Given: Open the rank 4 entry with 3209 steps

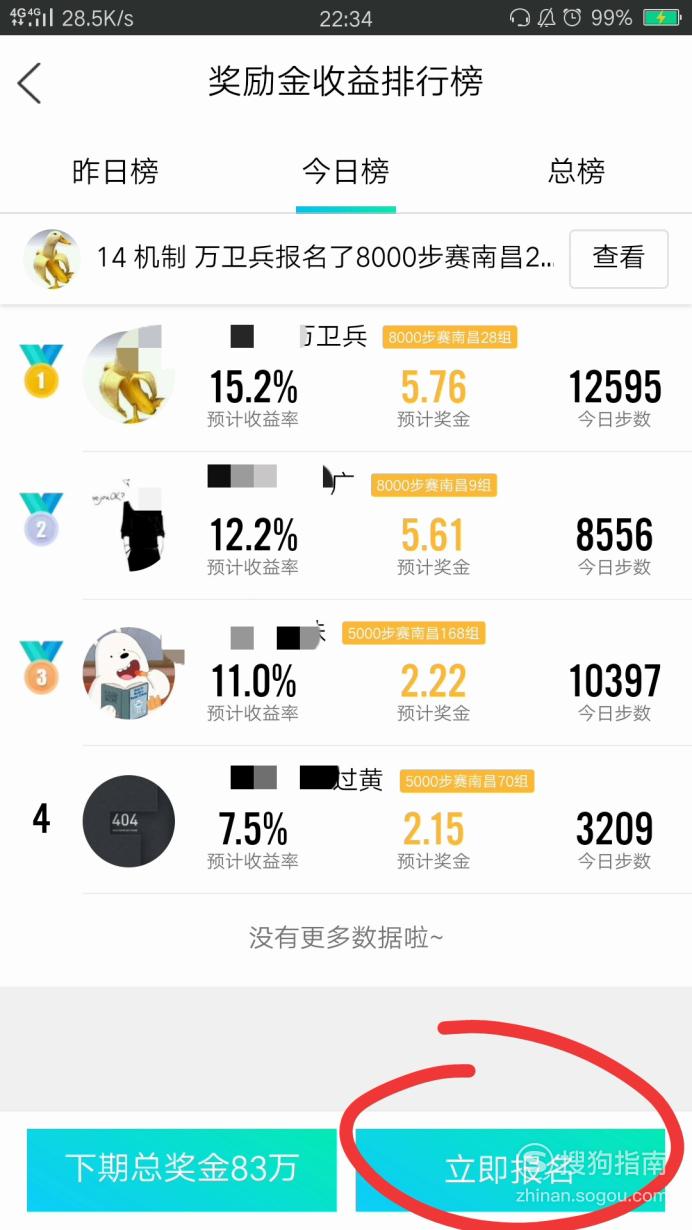Looking at the screenshot, I should tap(346, 820).
